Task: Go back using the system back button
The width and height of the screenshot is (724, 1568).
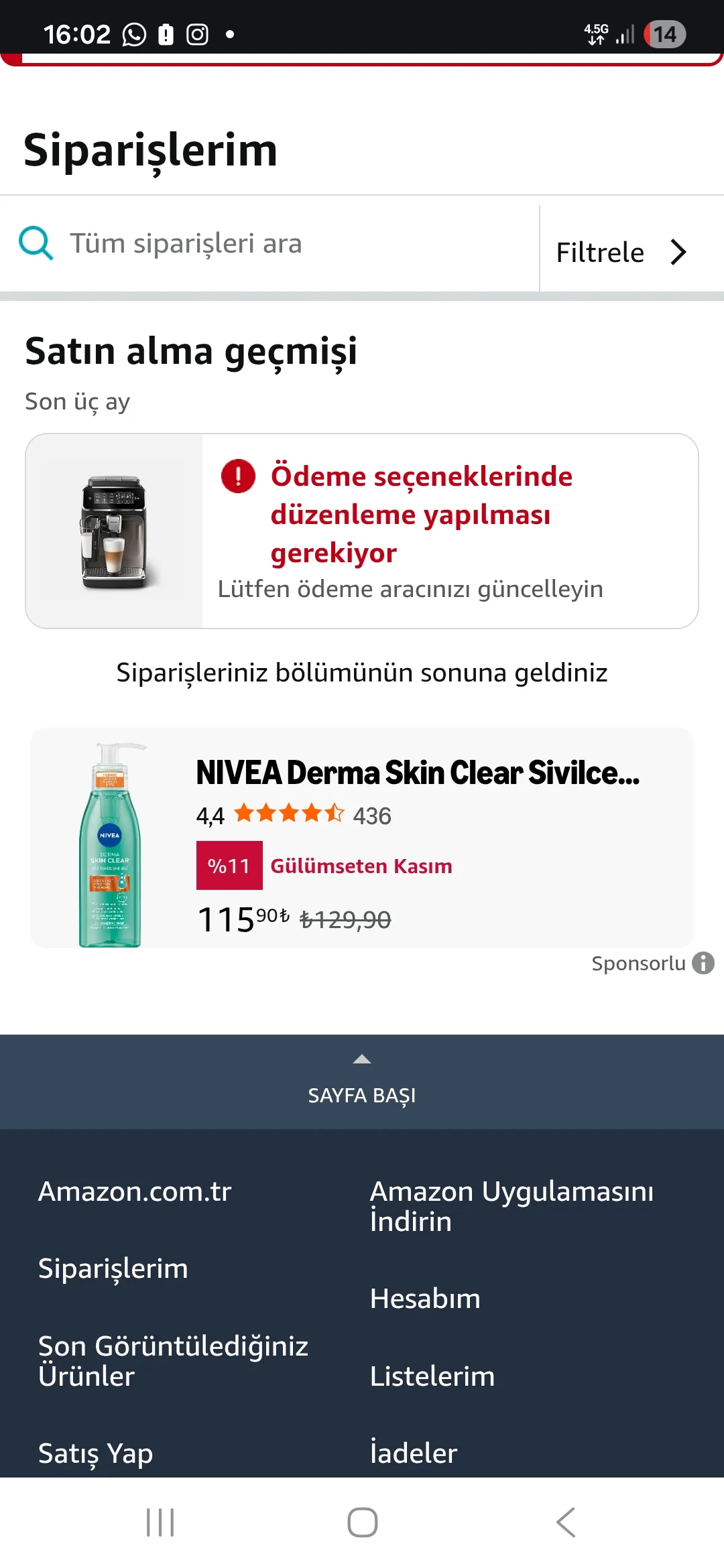Action: point(565,1522)
